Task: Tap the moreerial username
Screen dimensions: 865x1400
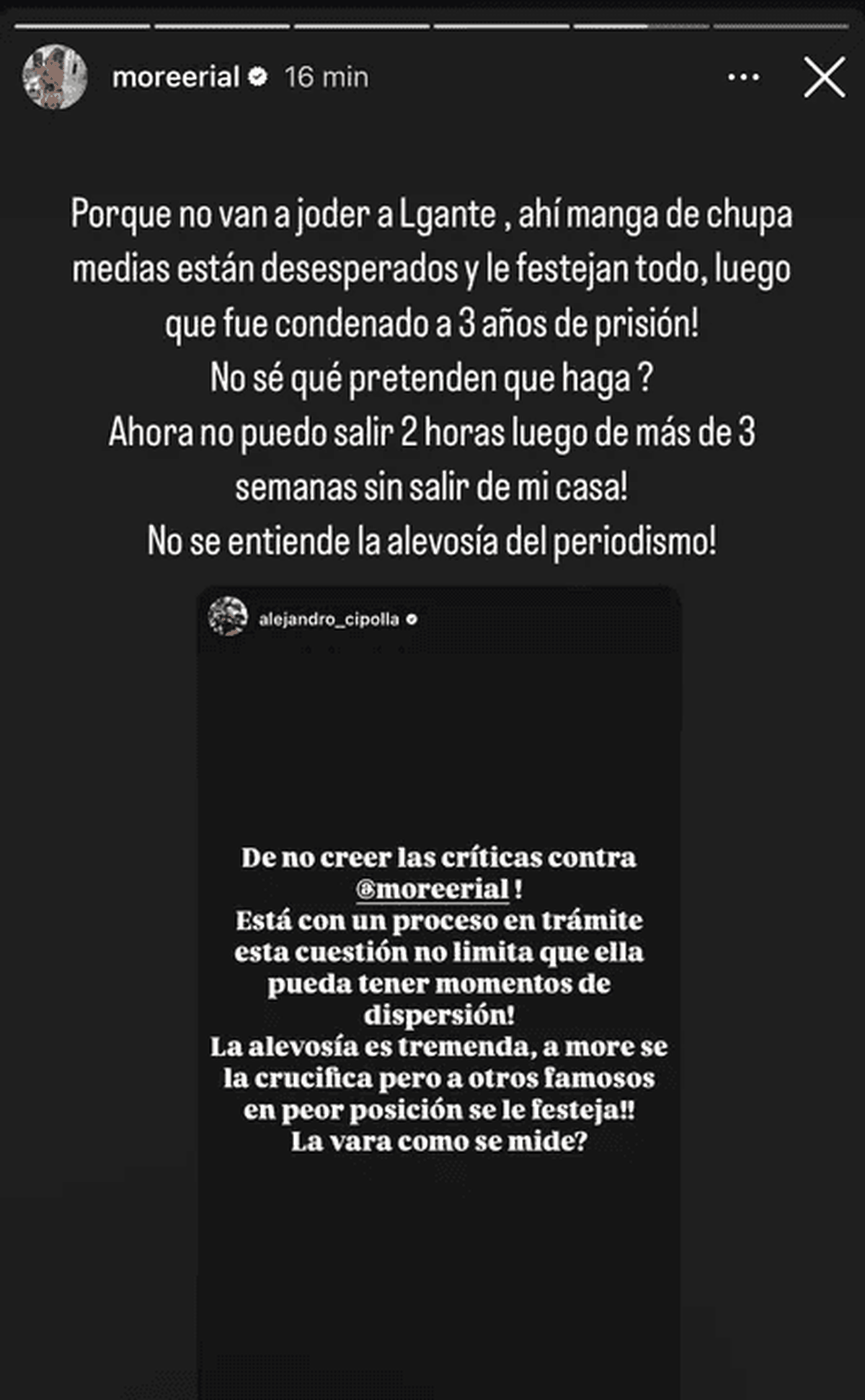Action: [x=175, y=77]
